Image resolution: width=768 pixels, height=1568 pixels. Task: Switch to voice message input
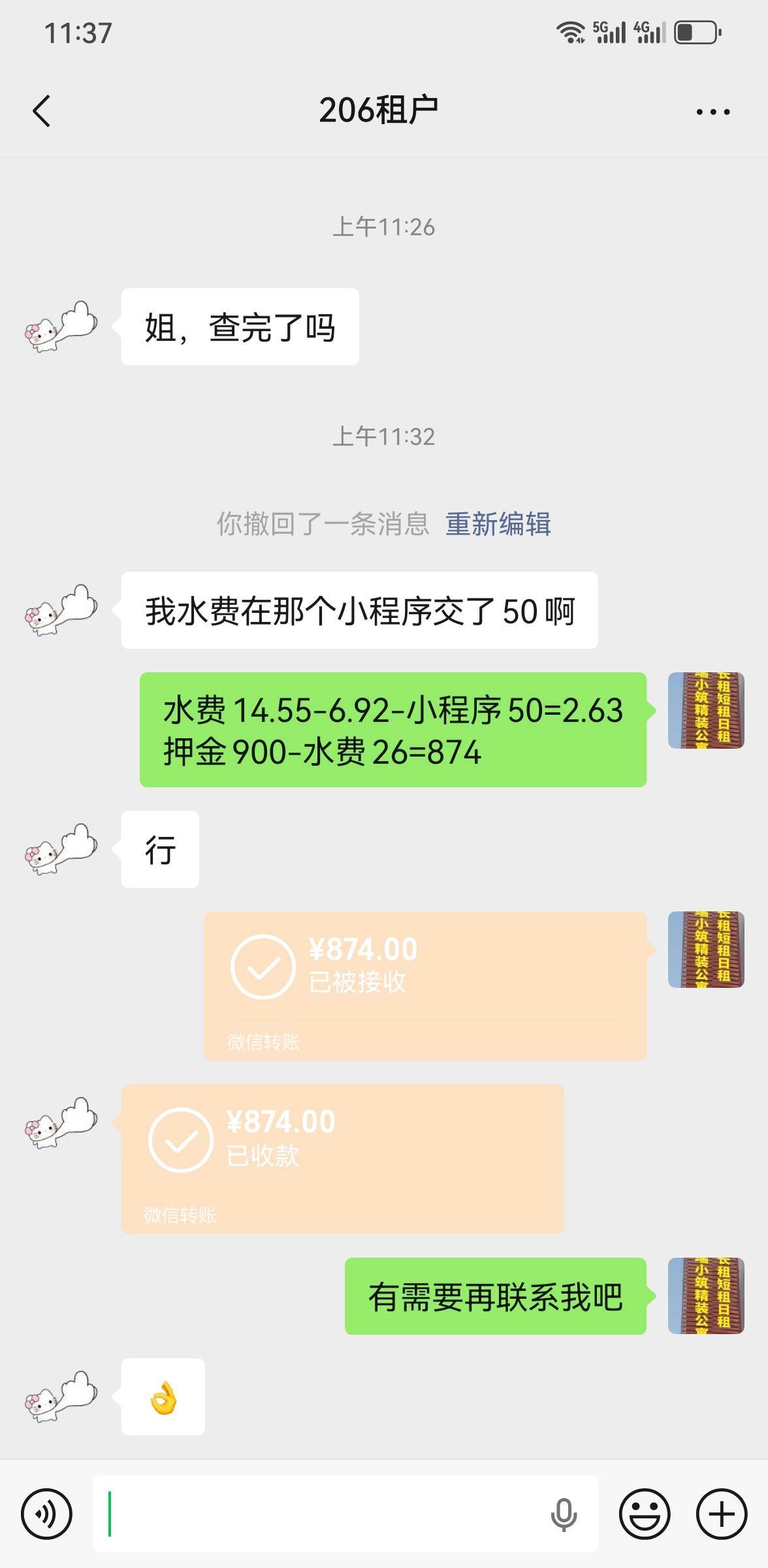pyautogui.click(x=46, y=1514)
